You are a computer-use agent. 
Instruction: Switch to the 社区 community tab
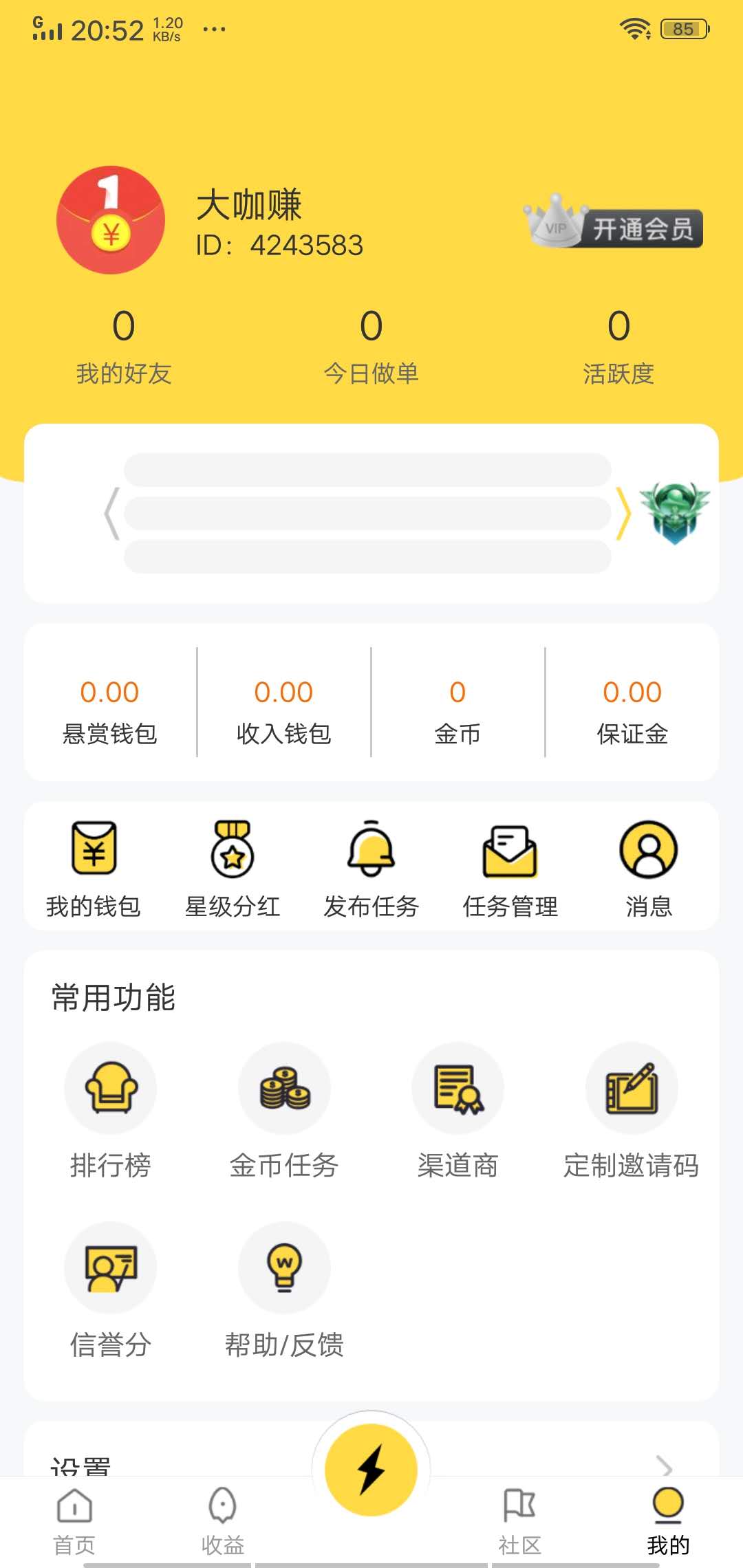520,1521
